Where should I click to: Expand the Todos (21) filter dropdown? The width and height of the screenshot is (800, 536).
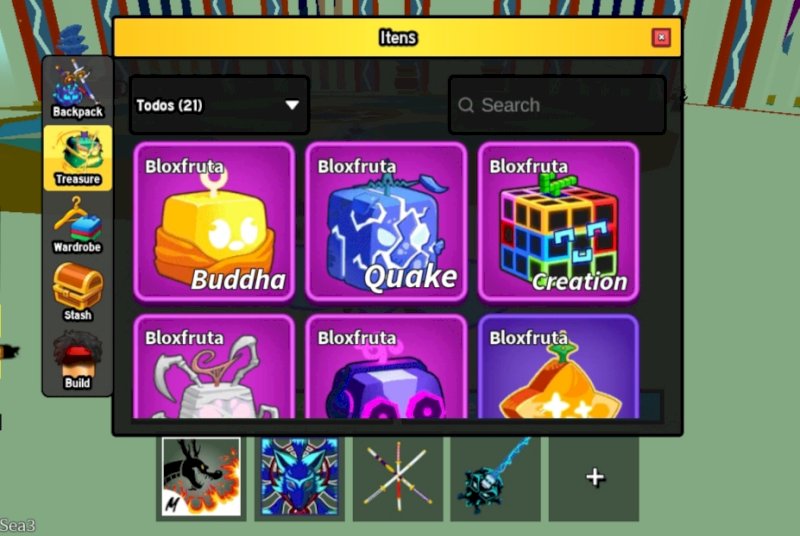coord(219,105)
